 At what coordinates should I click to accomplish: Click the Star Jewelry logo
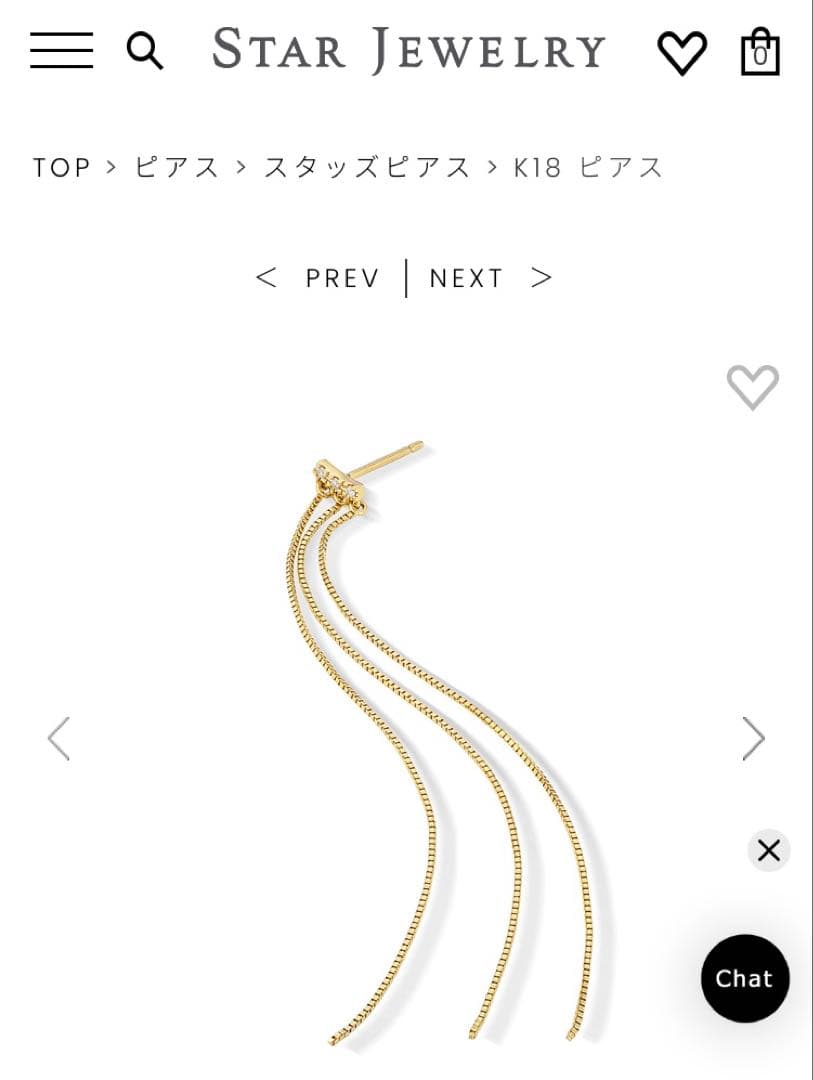pyautogui.click(x=406, y=50)
